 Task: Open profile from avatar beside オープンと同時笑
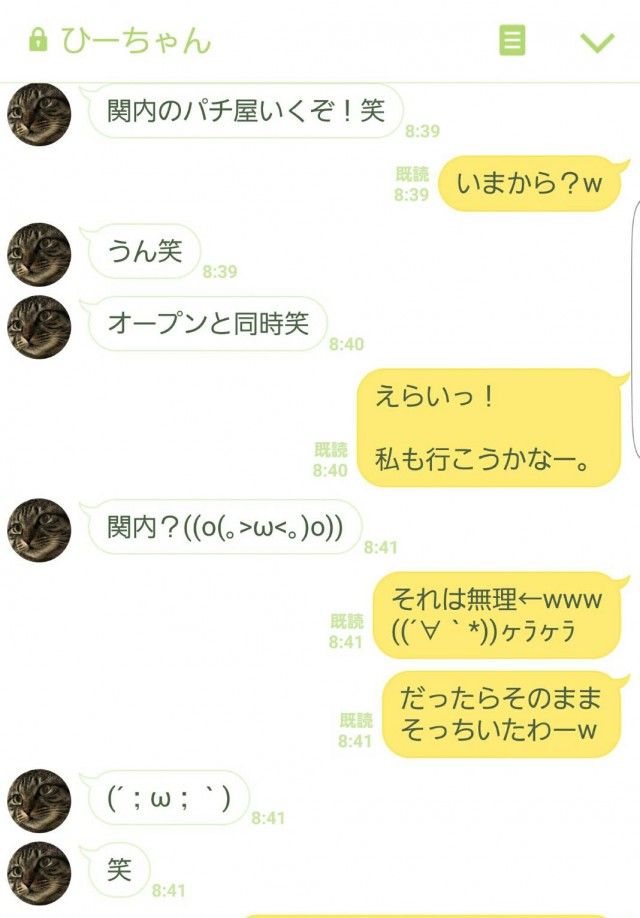(x=40, y=327)
